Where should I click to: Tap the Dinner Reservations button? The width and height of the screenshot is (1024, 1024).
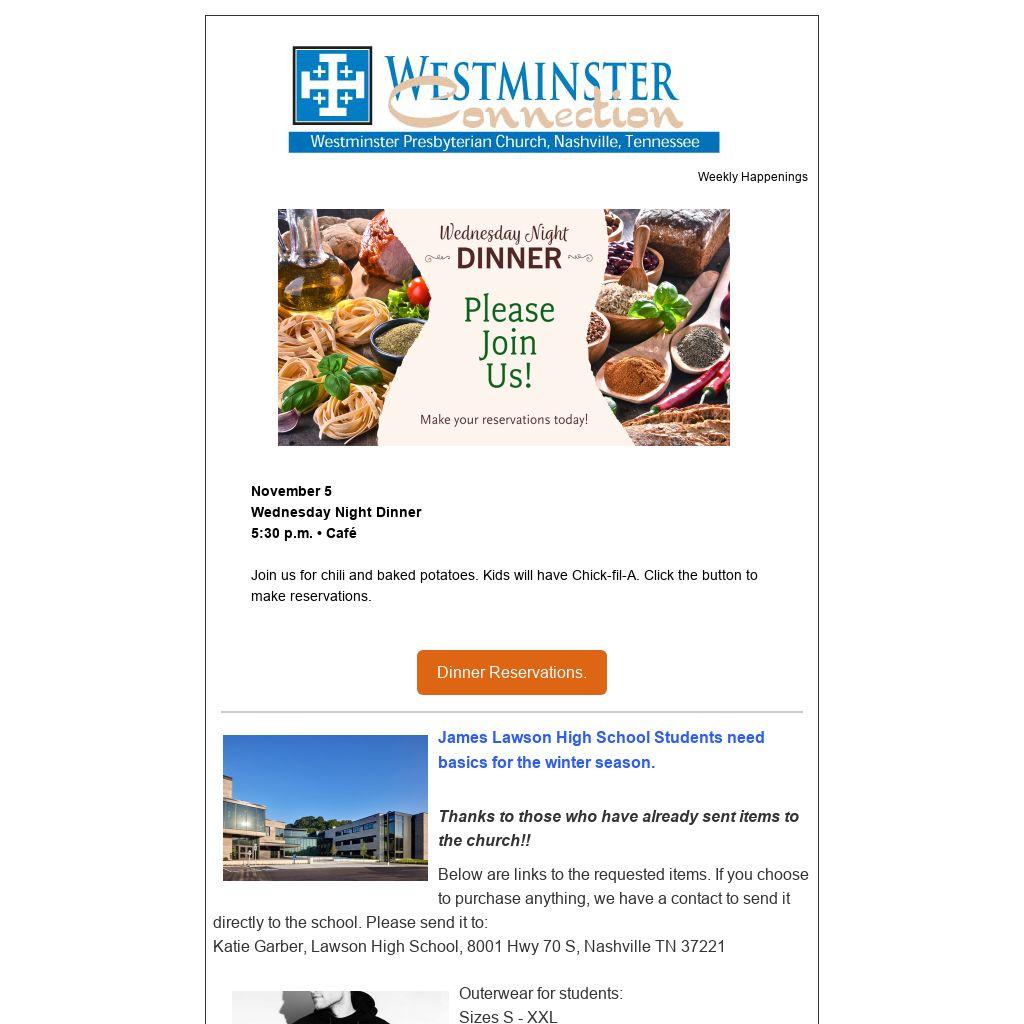tap(511, 672)
